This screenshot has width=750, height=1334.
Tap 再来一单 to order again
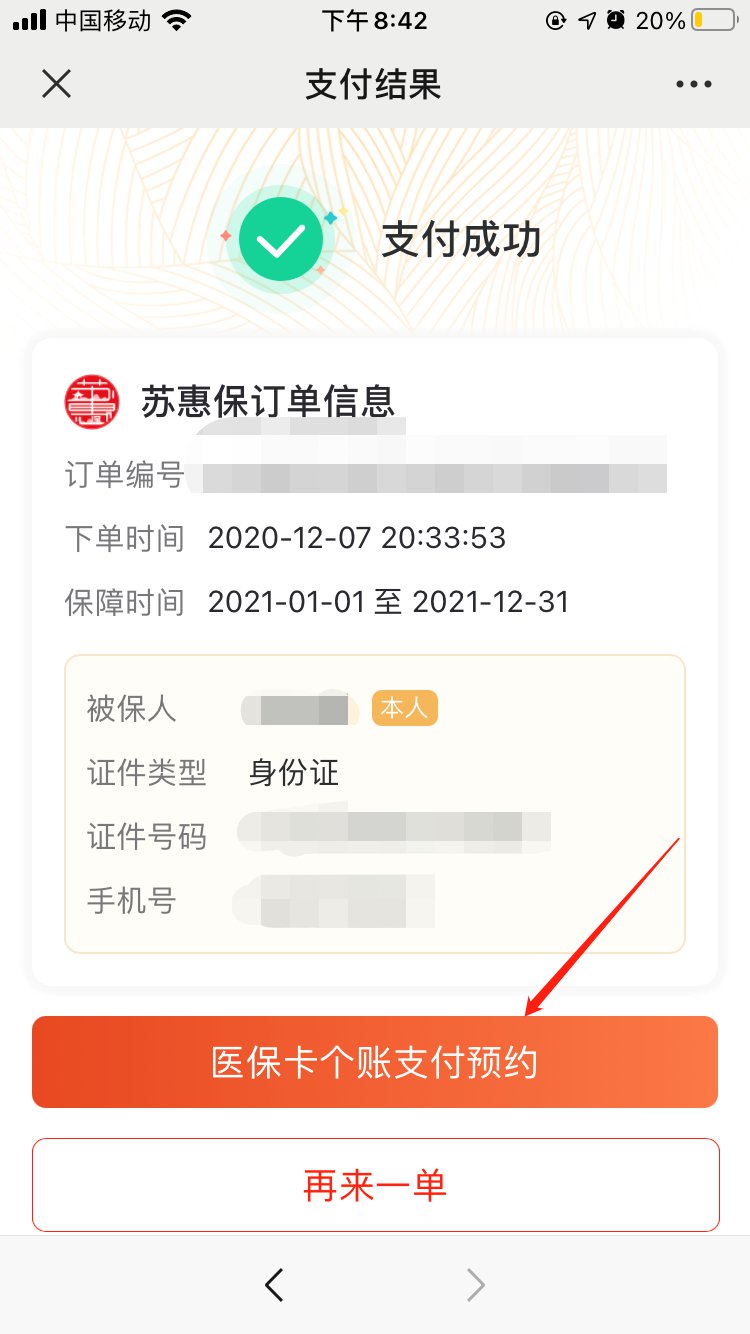point(375,1185)
